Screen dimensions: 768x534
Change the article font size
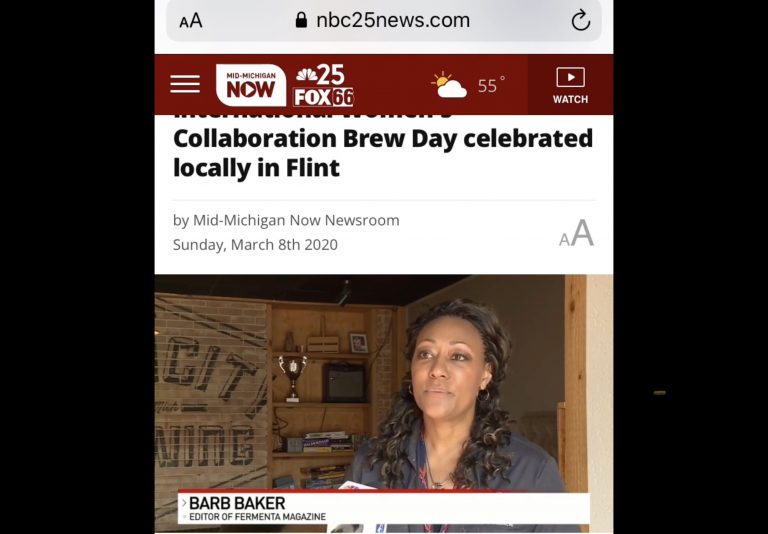click(577, 235)
